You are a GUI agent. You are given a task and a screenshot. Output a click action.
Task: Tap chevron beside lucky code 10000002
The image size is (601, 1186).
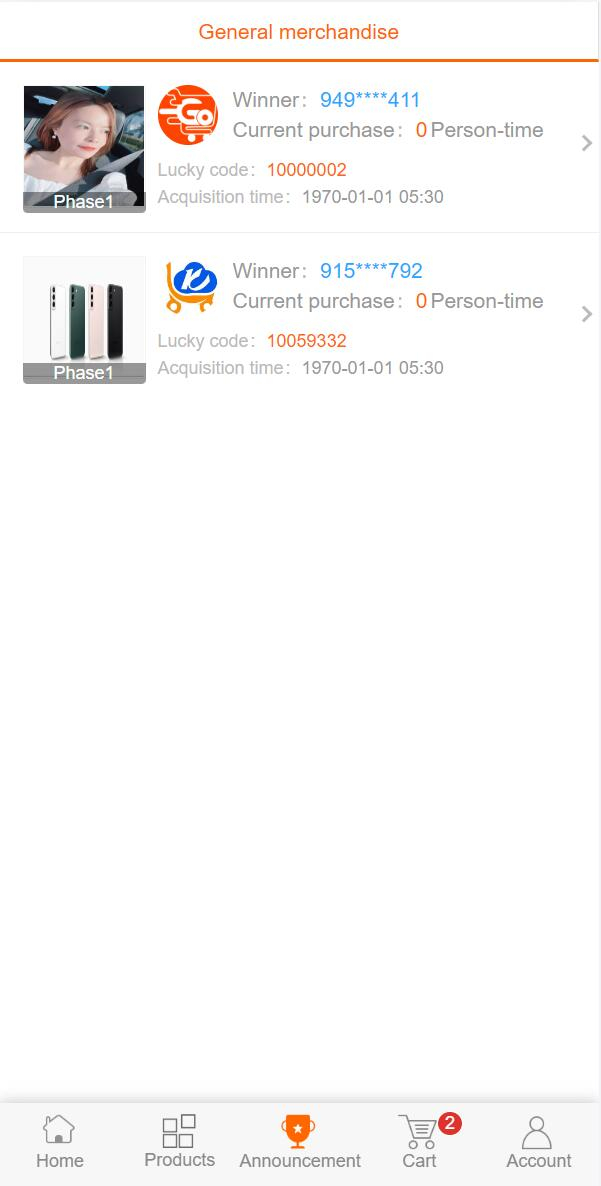(x=587, y=143)
